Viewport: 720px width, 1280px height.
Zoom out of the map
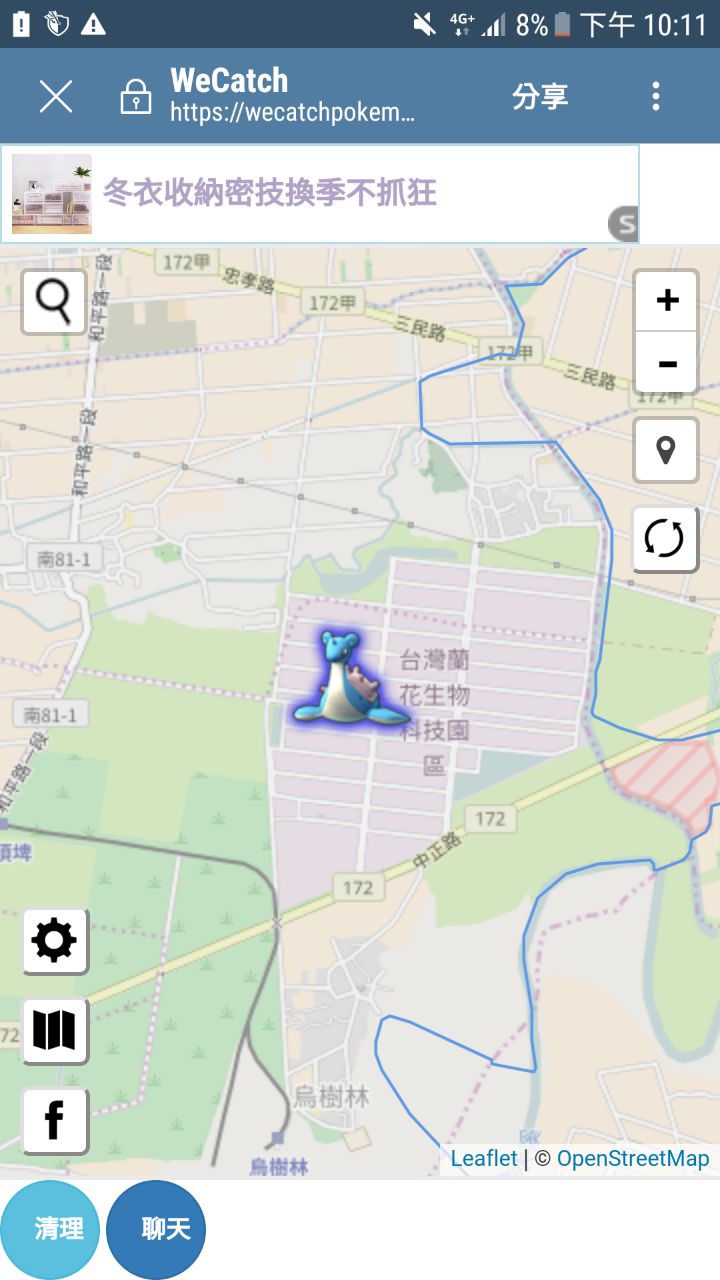point(666,363)
